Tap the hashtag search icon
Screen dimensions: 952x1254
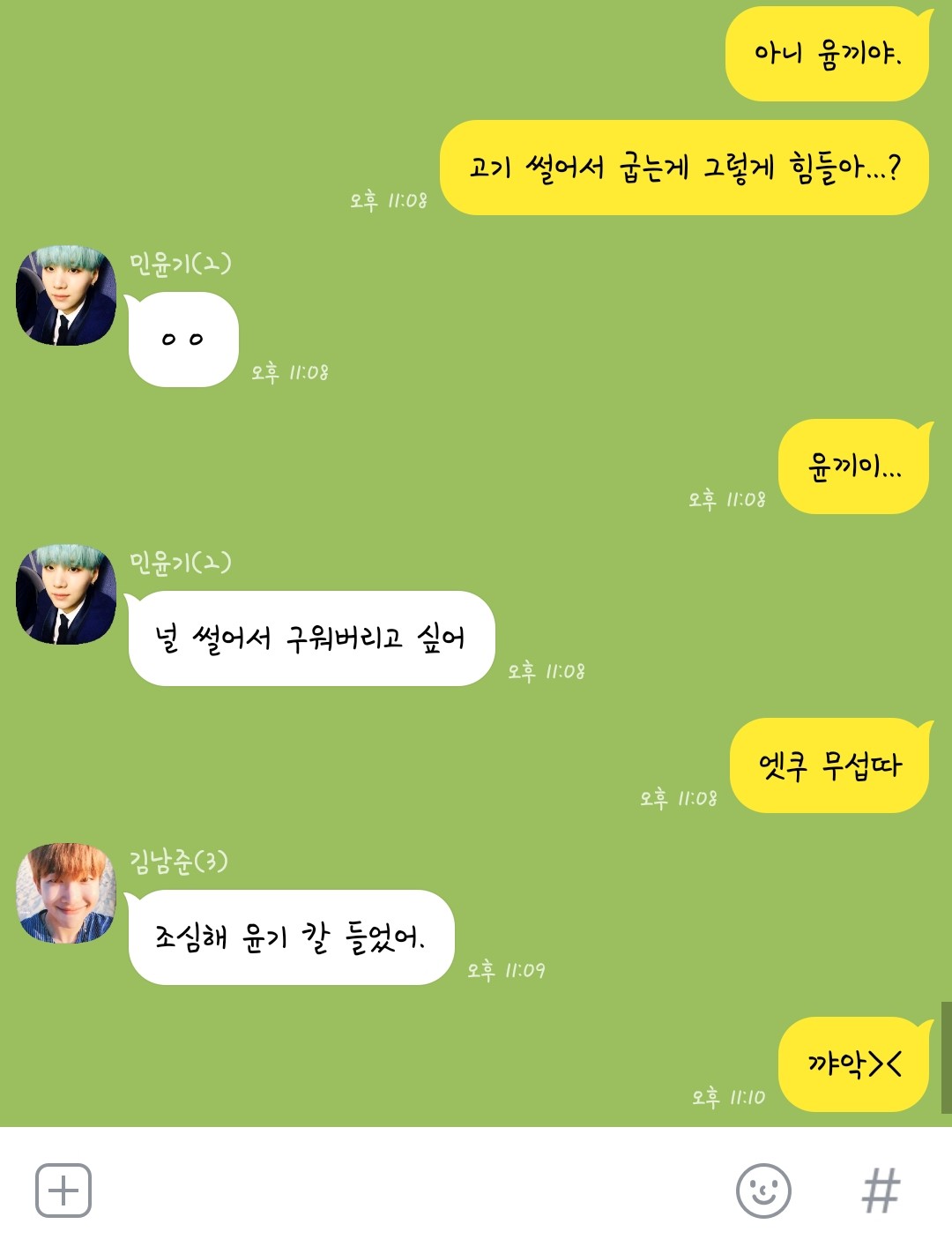(881, 1191)
